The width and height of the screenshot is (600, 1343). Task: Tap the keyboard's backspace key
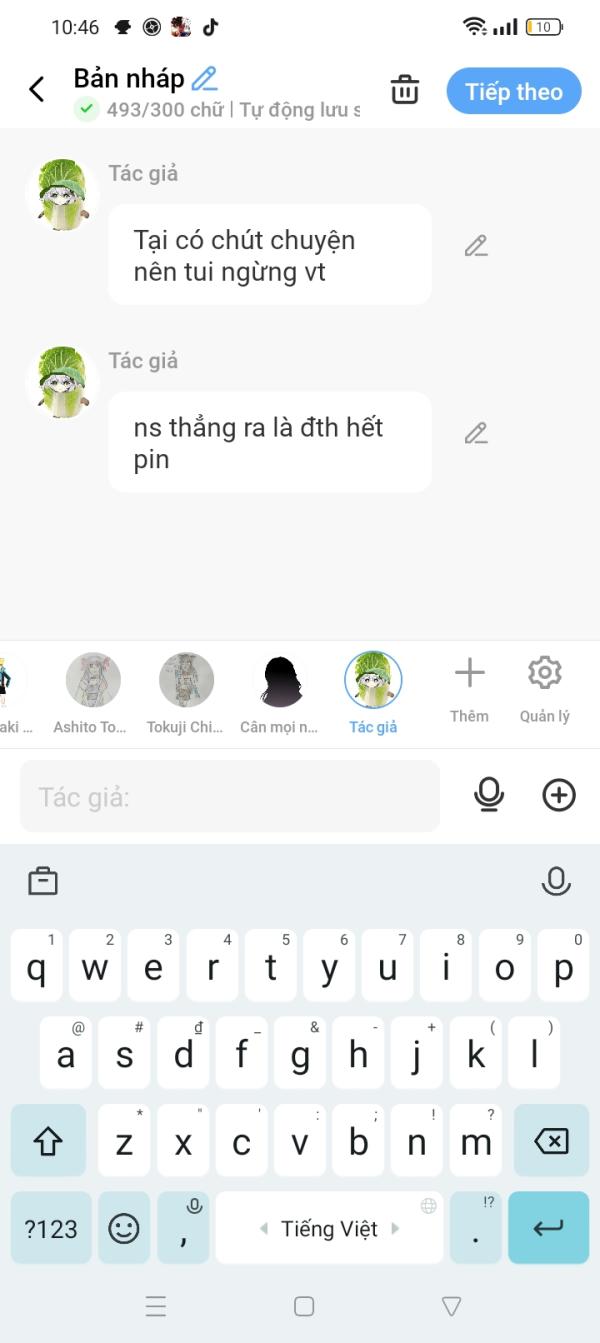pyautogui.click(x=551, y=1140)
